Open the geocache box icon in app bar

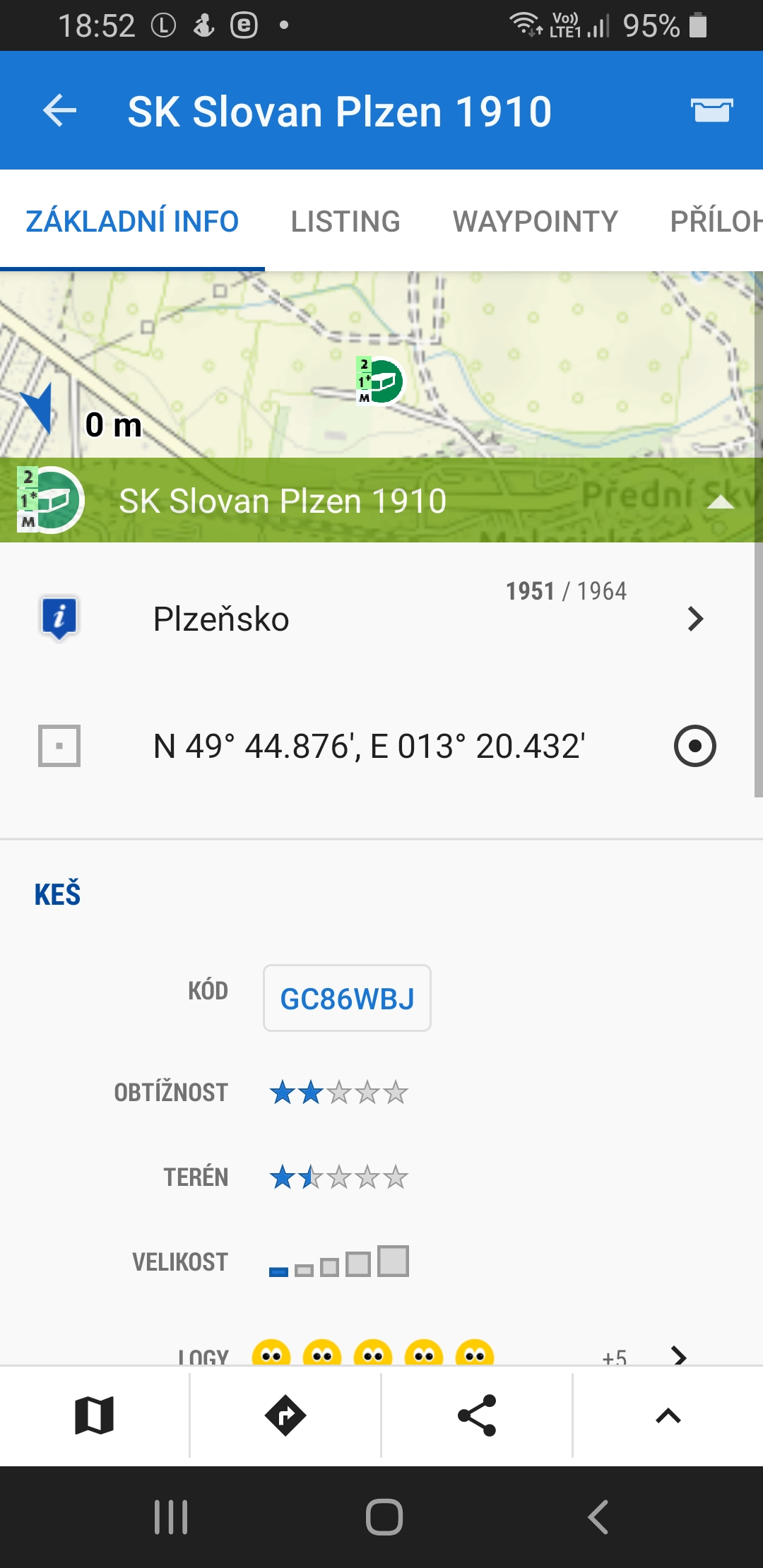(x=711, y=111)
